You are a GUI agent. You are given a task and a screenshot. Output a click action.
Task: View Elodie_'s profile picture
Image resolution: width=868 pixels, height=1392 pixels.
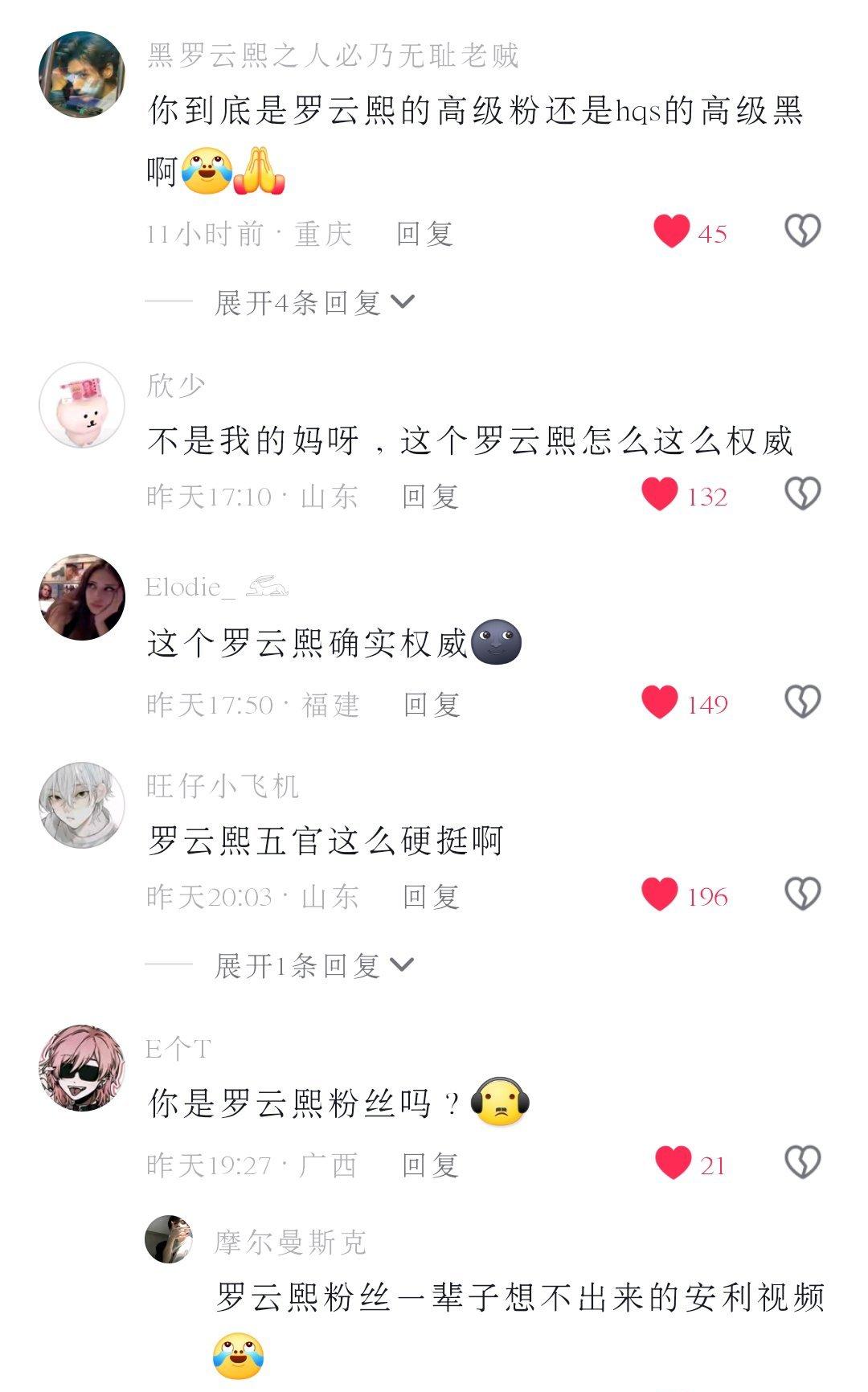pyautogui.click(x=82, y=597)
